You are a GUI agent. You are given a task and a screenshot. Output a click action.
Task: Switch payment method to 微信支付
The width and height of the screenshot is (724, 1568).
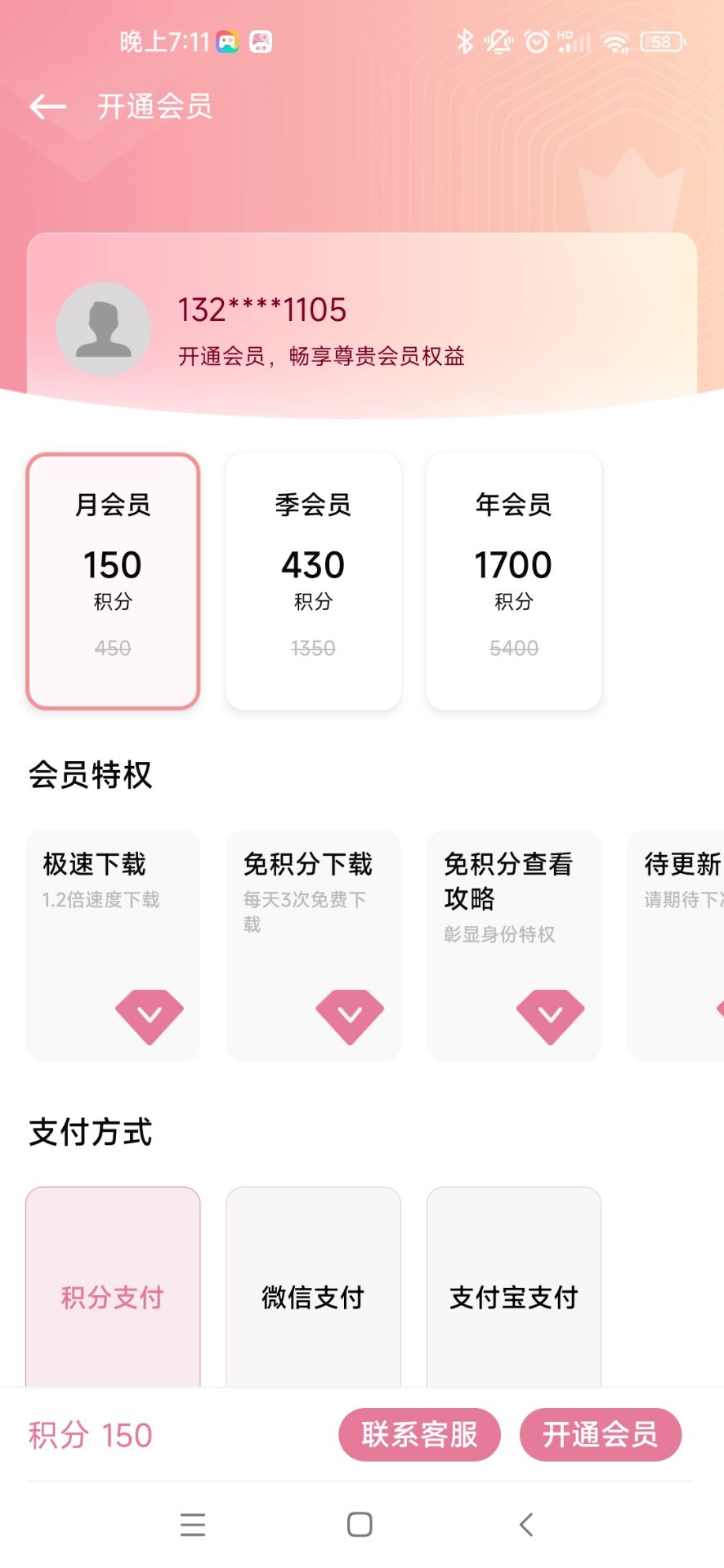[x=313, y=1287]
